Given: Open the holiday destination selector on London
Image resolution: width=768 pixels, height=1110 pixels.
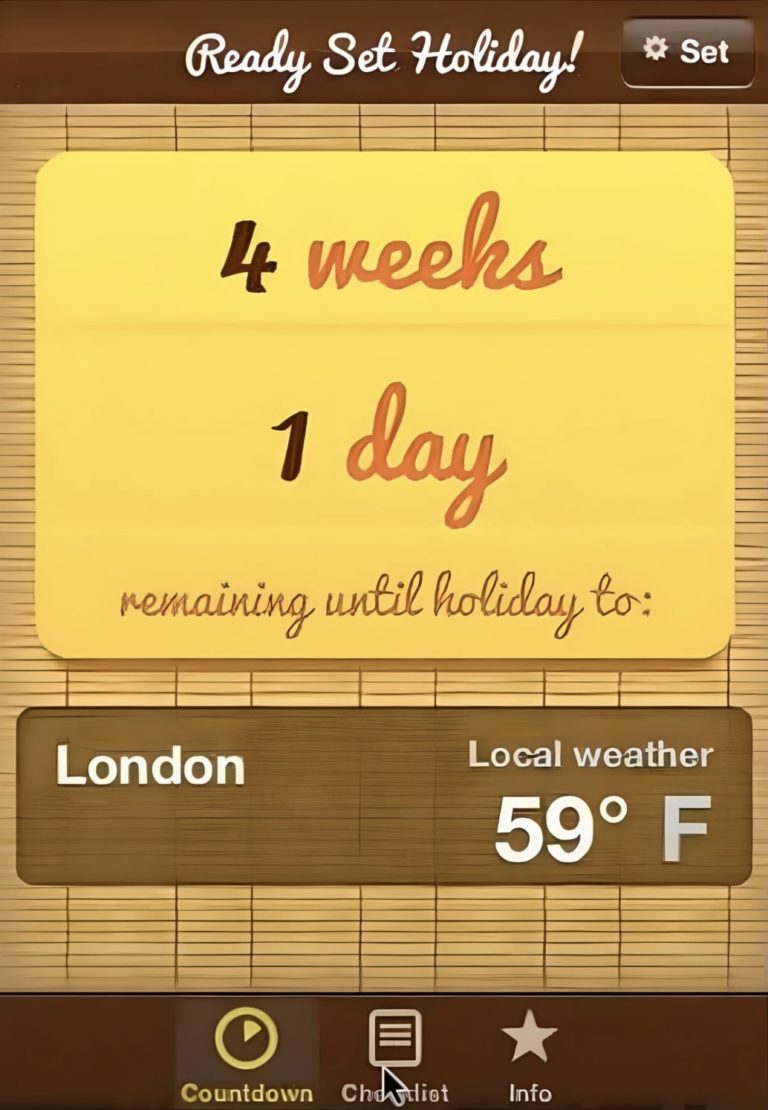Looking at the screenshot, I should point(152,768).
